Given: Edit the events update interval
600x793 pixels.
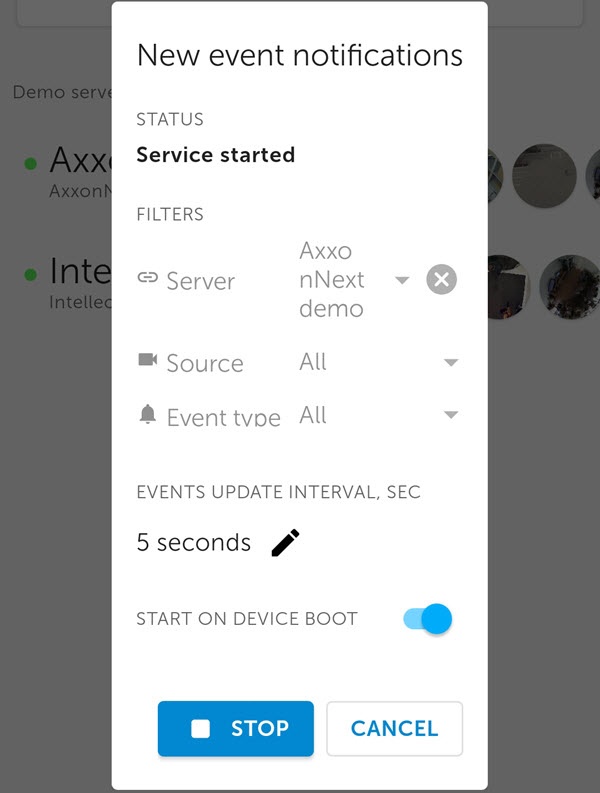Looking at the screenshot, I should click(285, 543).
